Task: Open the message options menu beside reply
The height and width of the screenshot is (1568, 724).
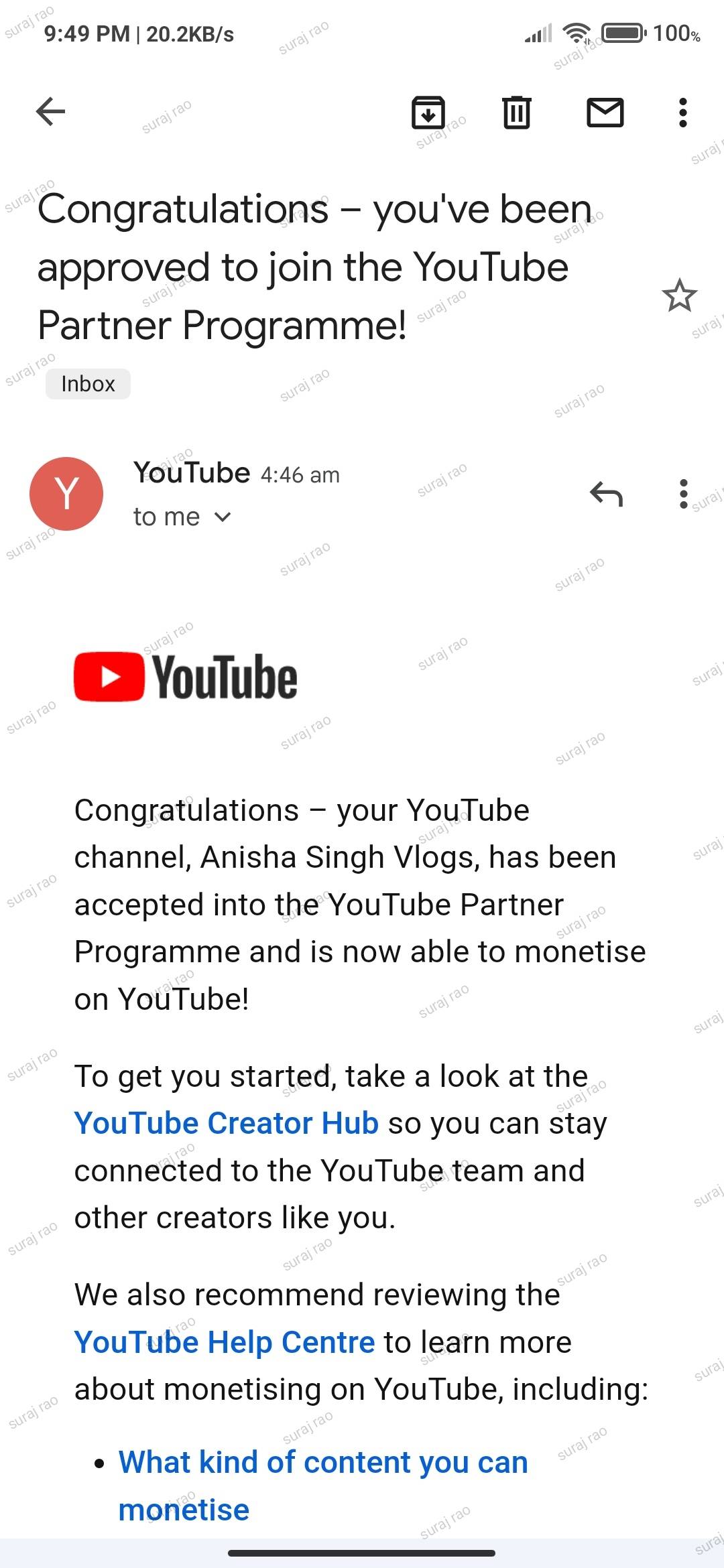Action: point(682,494)
